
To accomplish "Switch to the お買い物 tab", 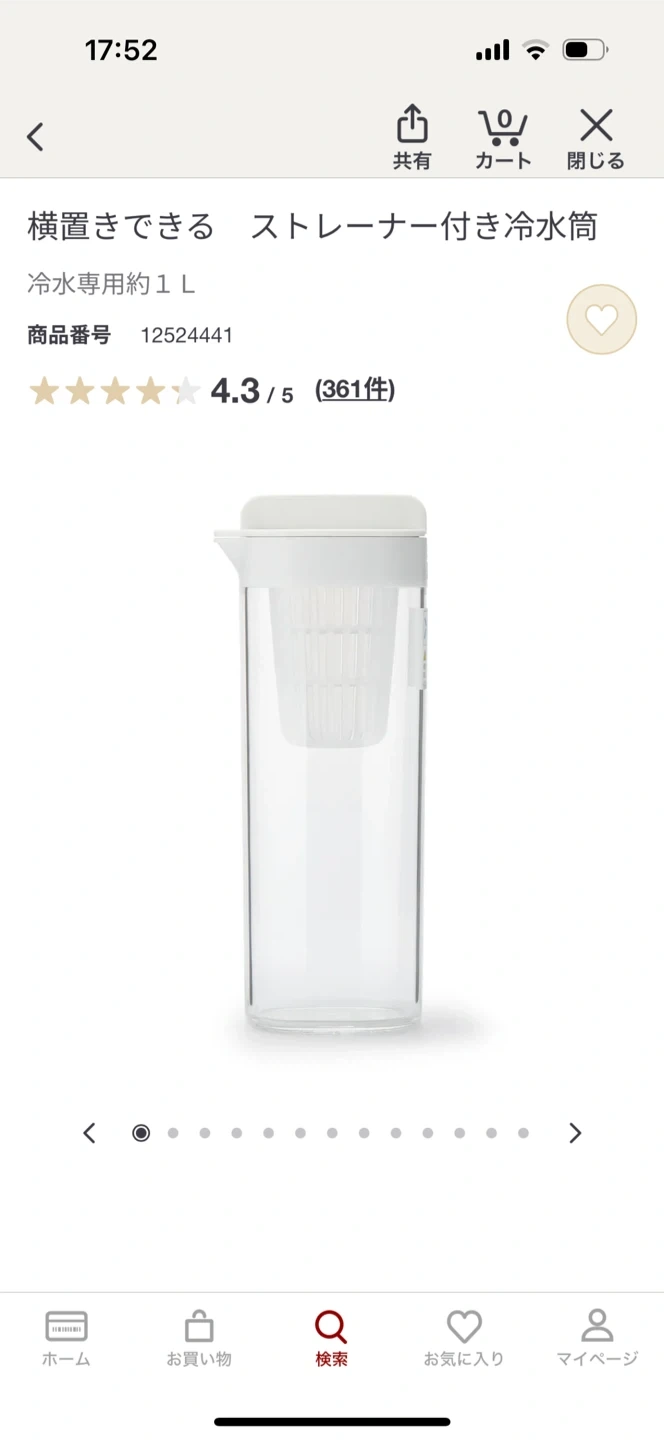I will click(199, 1339).
